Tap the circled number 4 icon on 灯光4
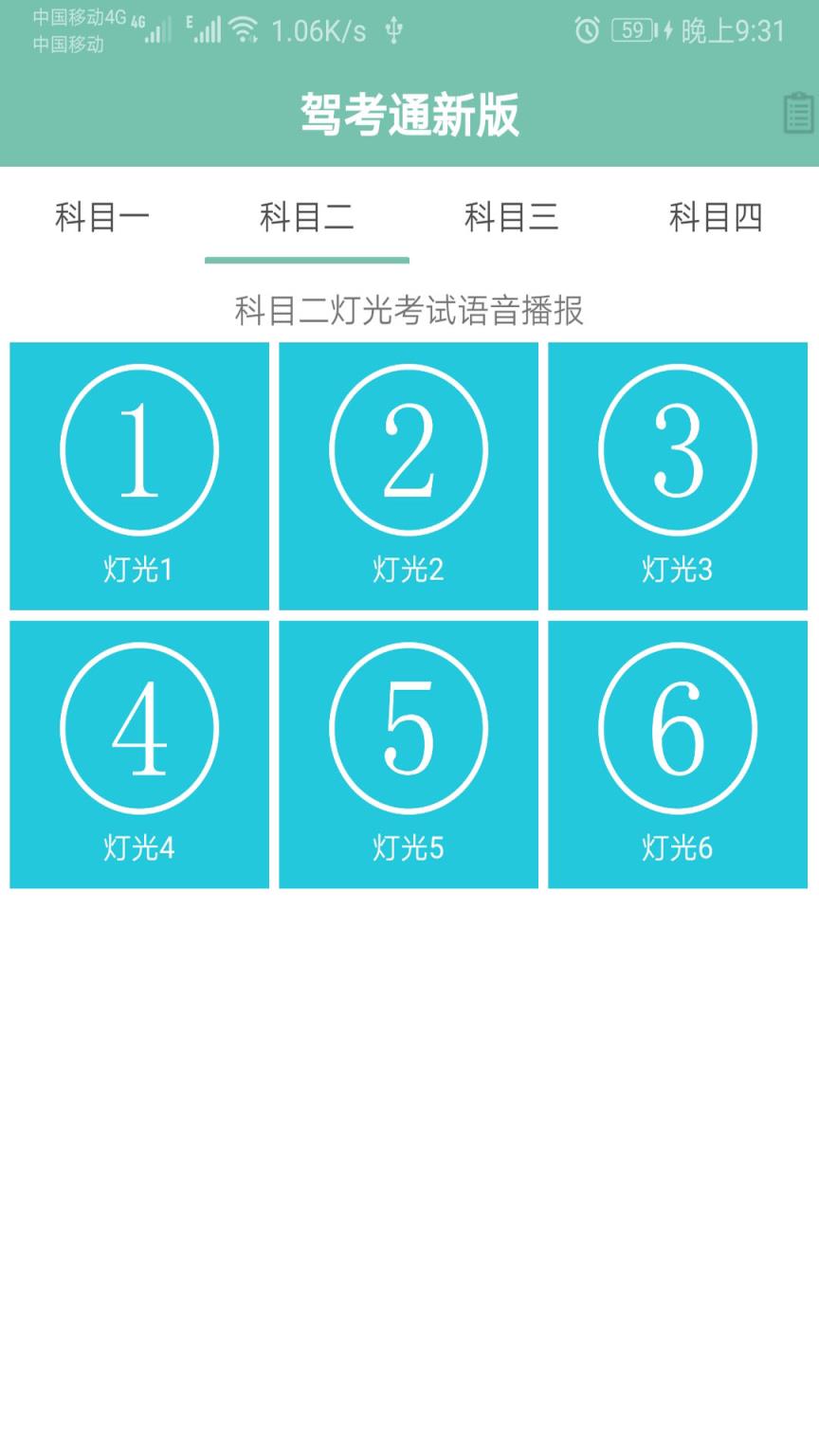 [138, 727]
